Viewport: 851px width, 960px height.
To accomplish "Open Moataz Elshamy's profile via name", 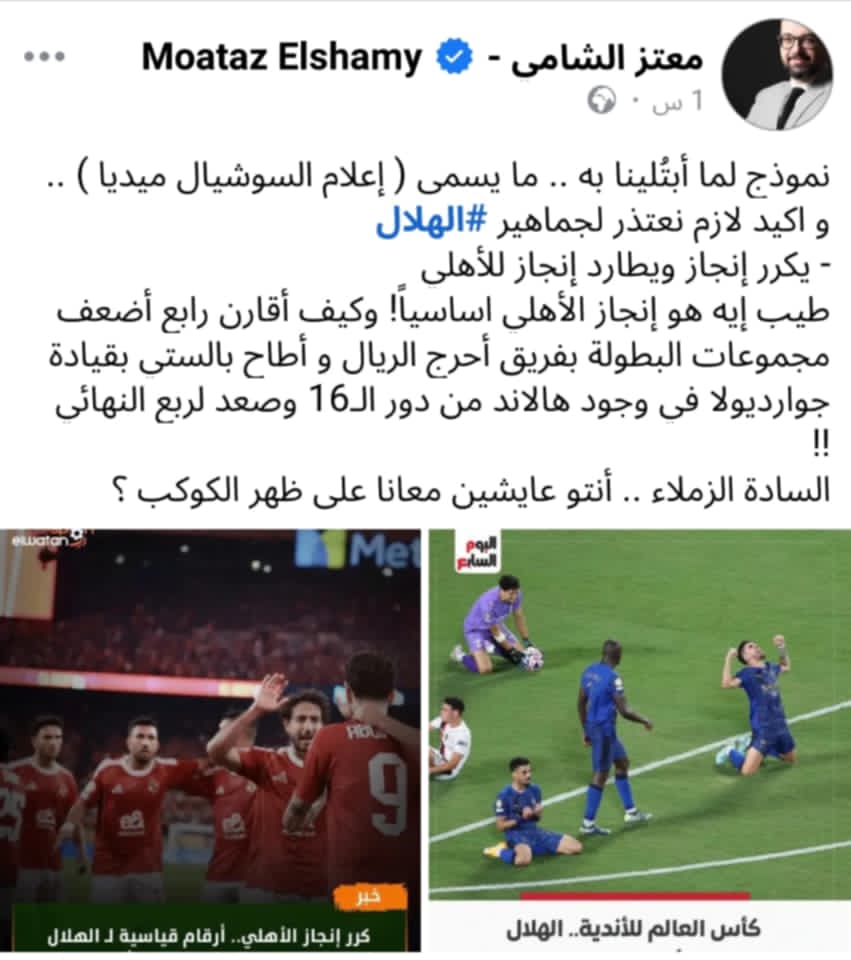I will 422,58.
